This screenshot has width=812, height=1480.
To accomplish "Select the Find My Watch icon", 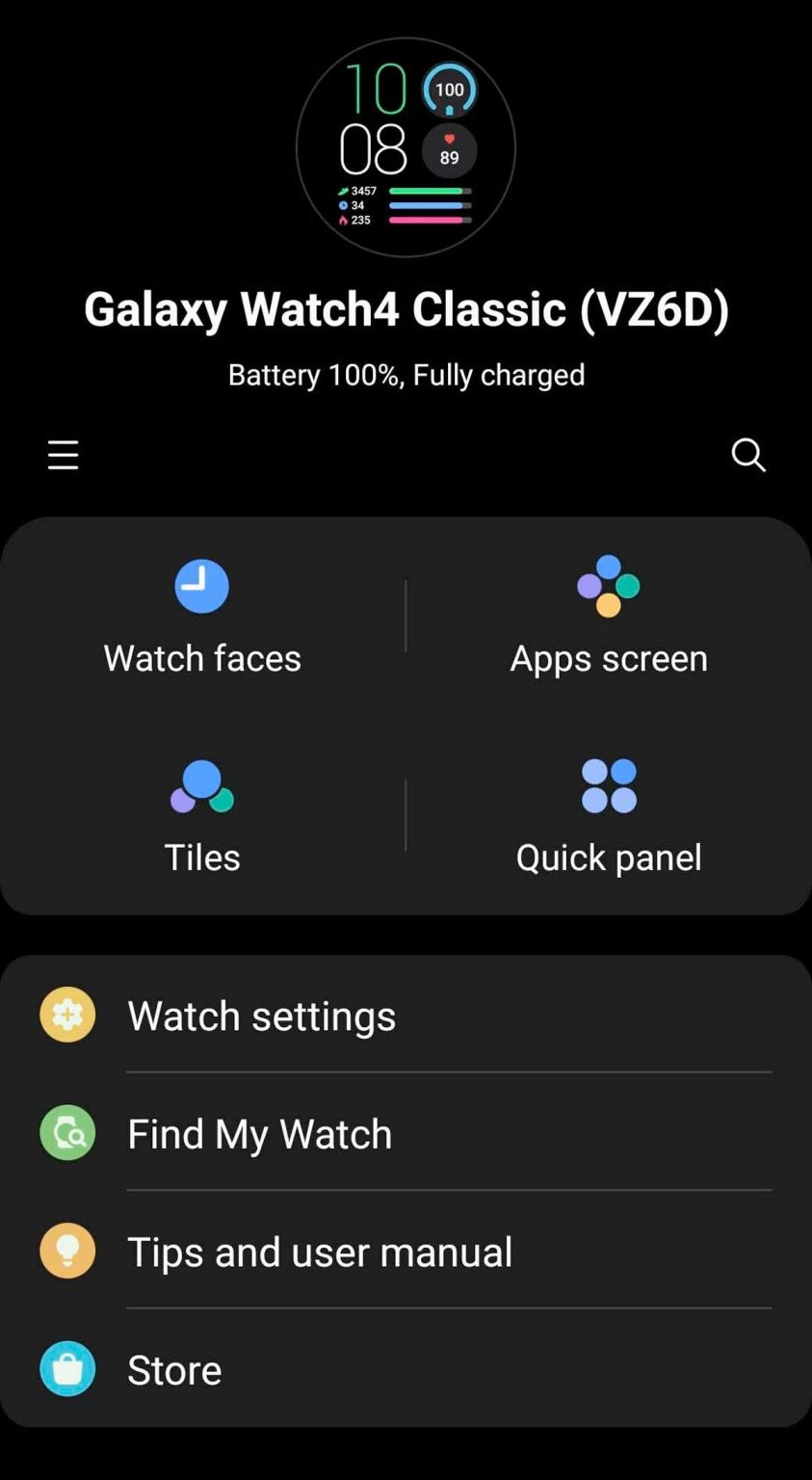I will [67, 1133].
